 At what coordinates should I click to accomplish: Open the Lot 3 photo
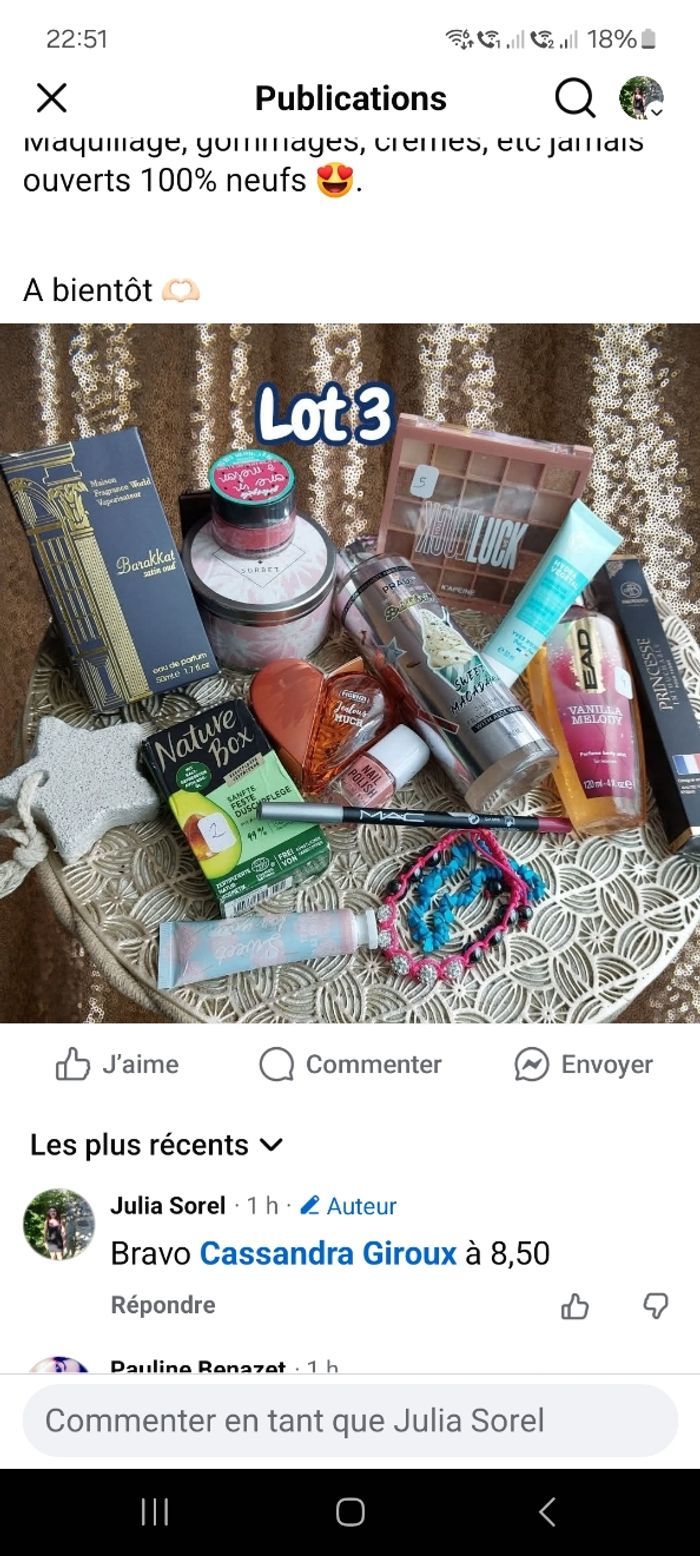click(350, 672)
